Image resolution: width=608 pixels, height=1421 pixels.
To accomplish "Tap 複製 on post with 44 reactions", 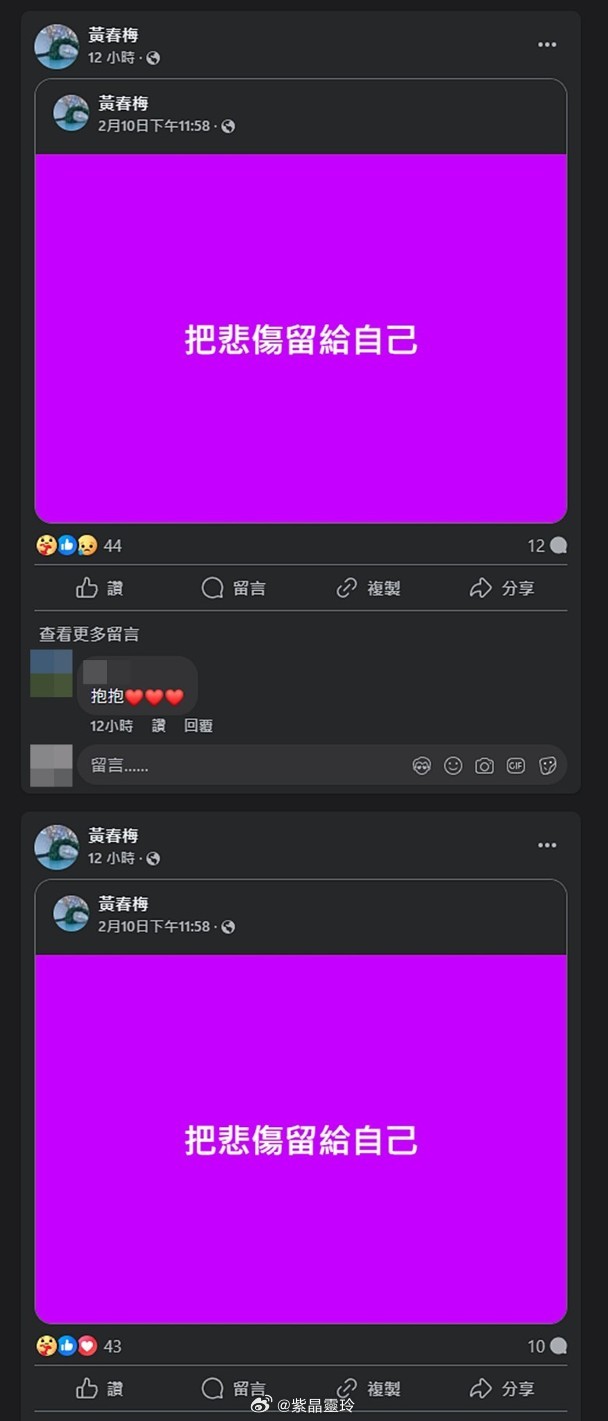I will (368, 588).
